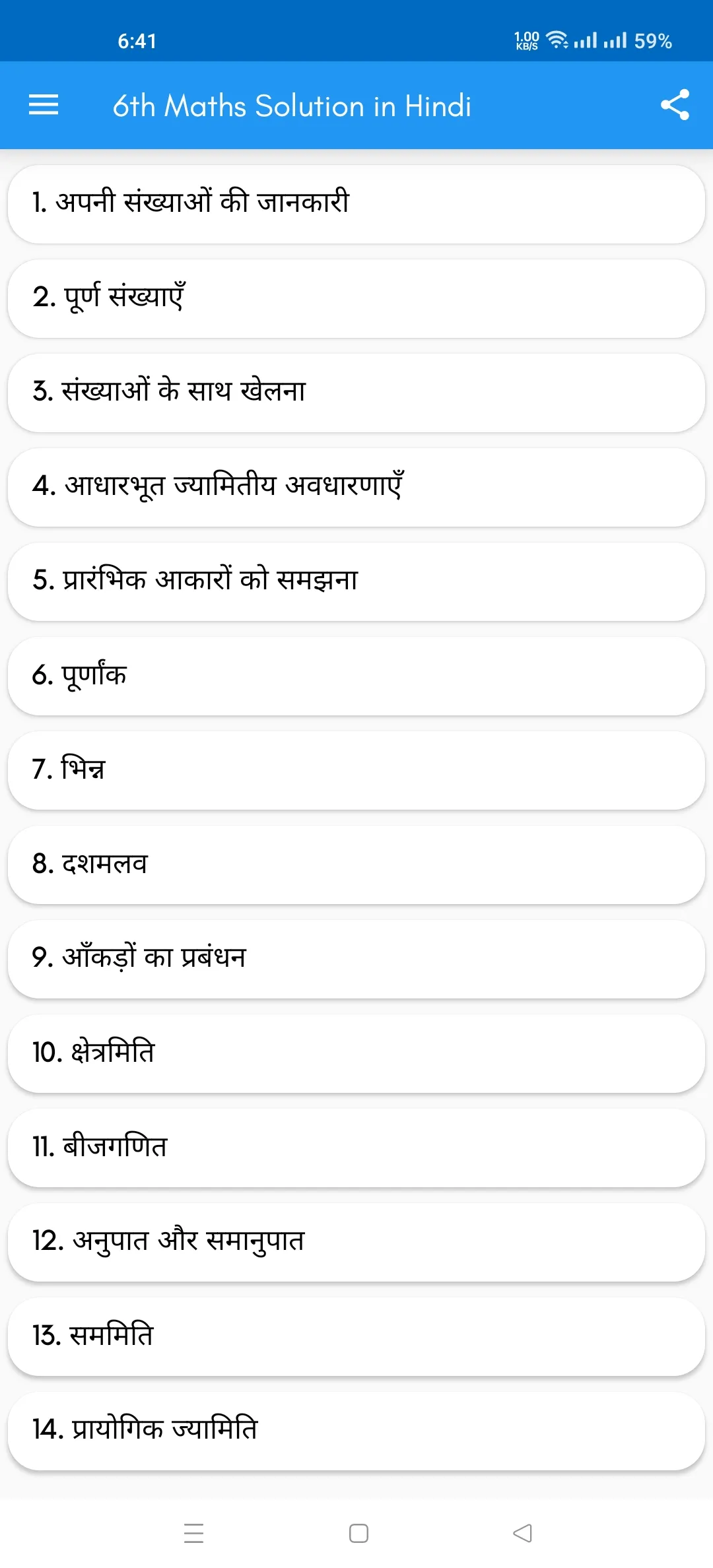This screenshot has width=713, height=1568.
Task: Go back with the system back button
Action: pos(522,1533)
